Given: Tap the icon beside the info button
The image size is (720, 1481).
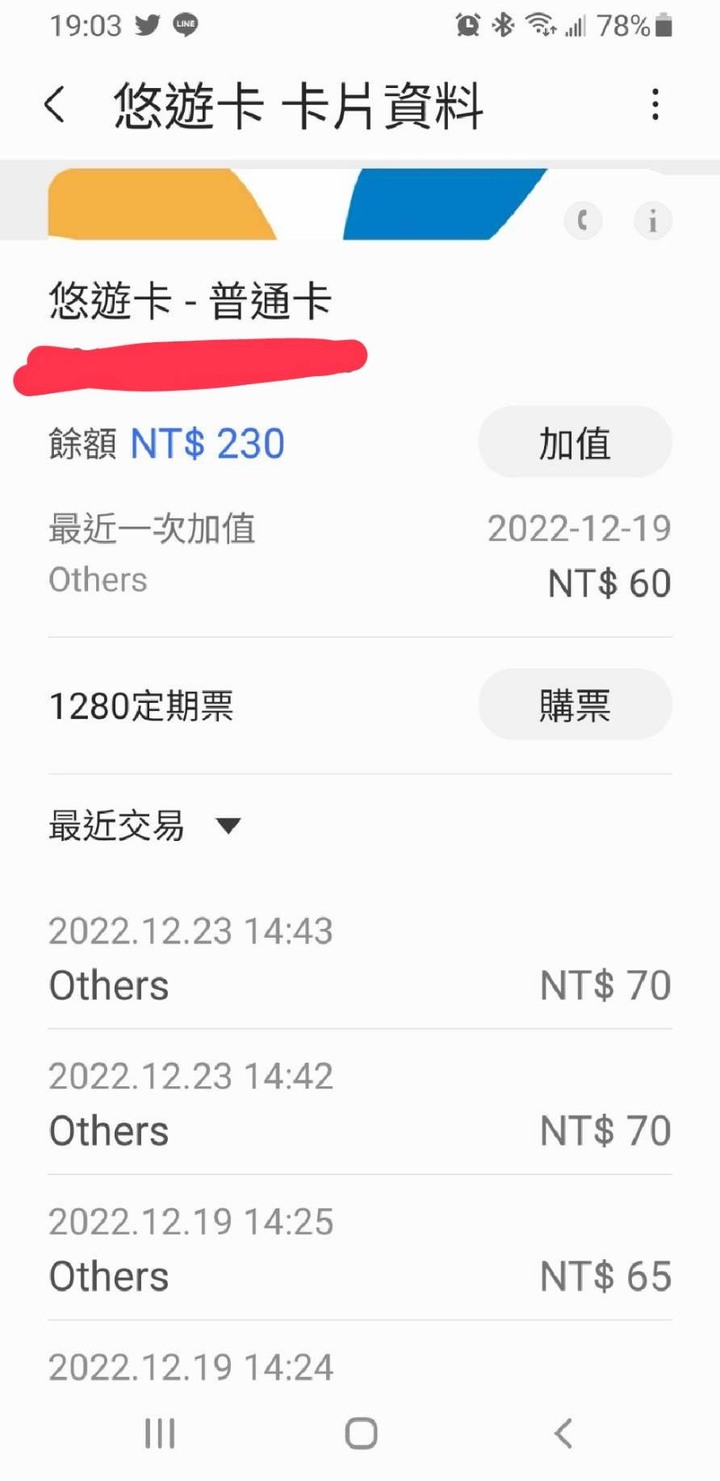Looking at the screenshot, I should [583, 220].
